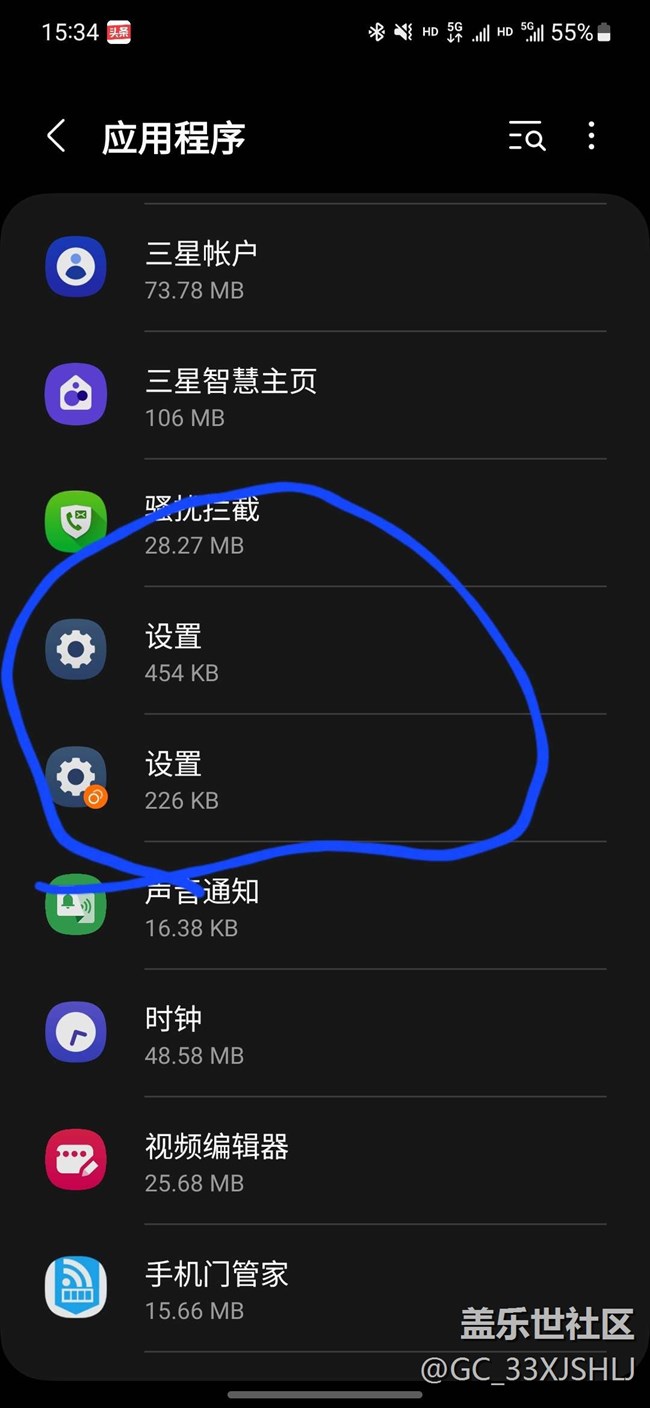Open the 设置 entry sized 226 KB
The height and width of the screenshot is (1408, 650).
[x=325, y=778]
